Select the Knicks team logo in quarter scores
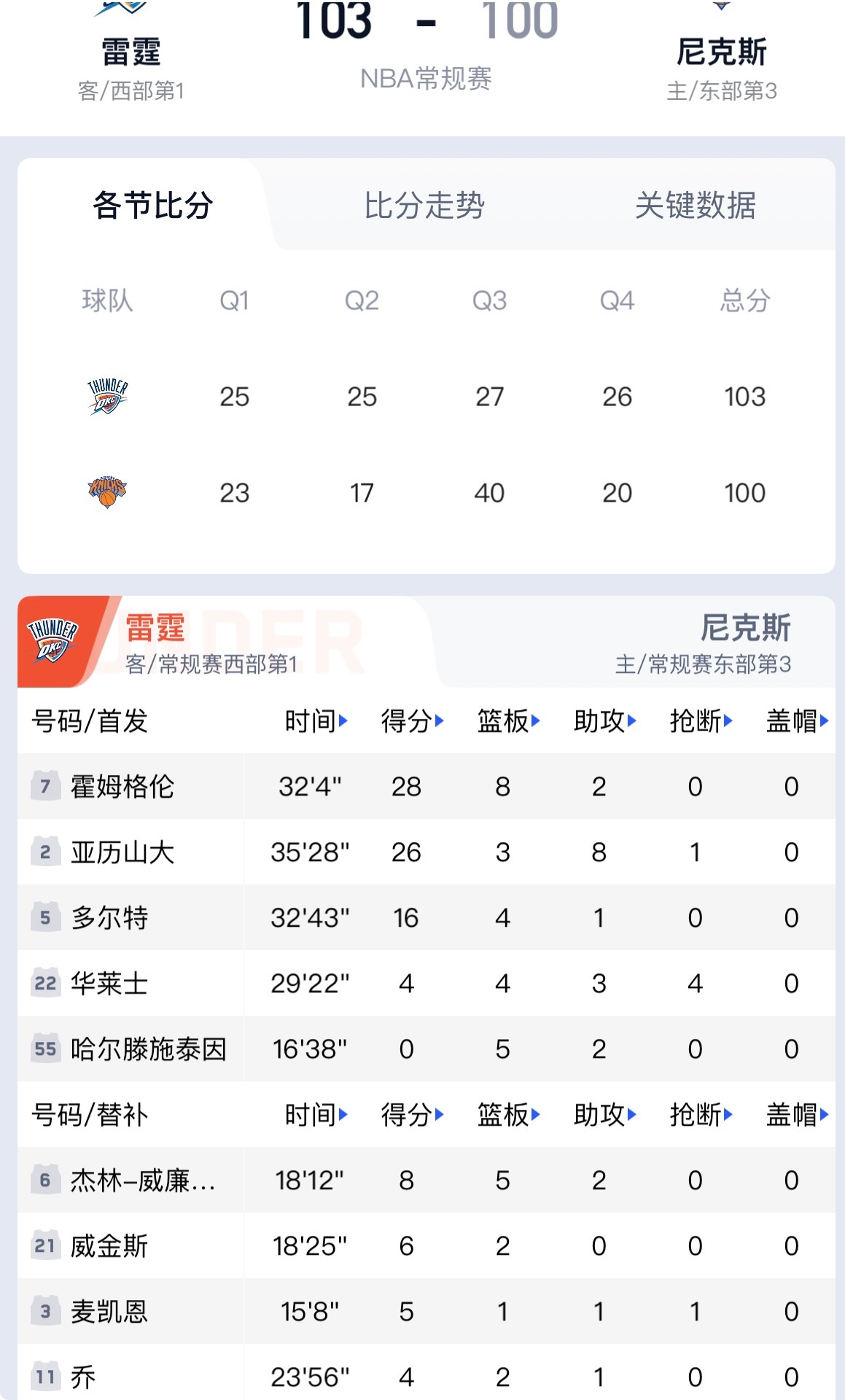This screenshot has height=1400, width=845. (106, 493)
